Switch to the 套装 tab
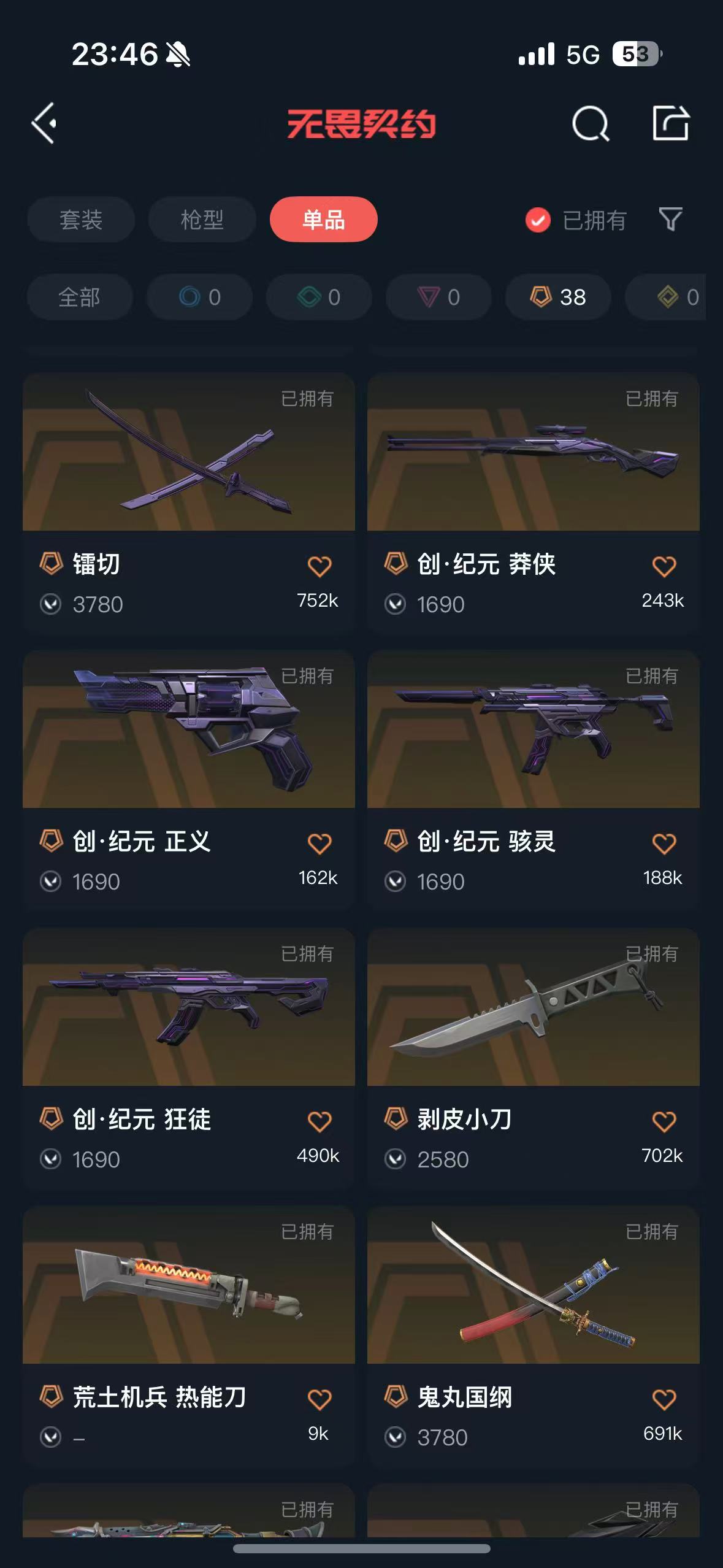Image resolution: width=723 pixels, height=1568 pixels. pos(81,220)
